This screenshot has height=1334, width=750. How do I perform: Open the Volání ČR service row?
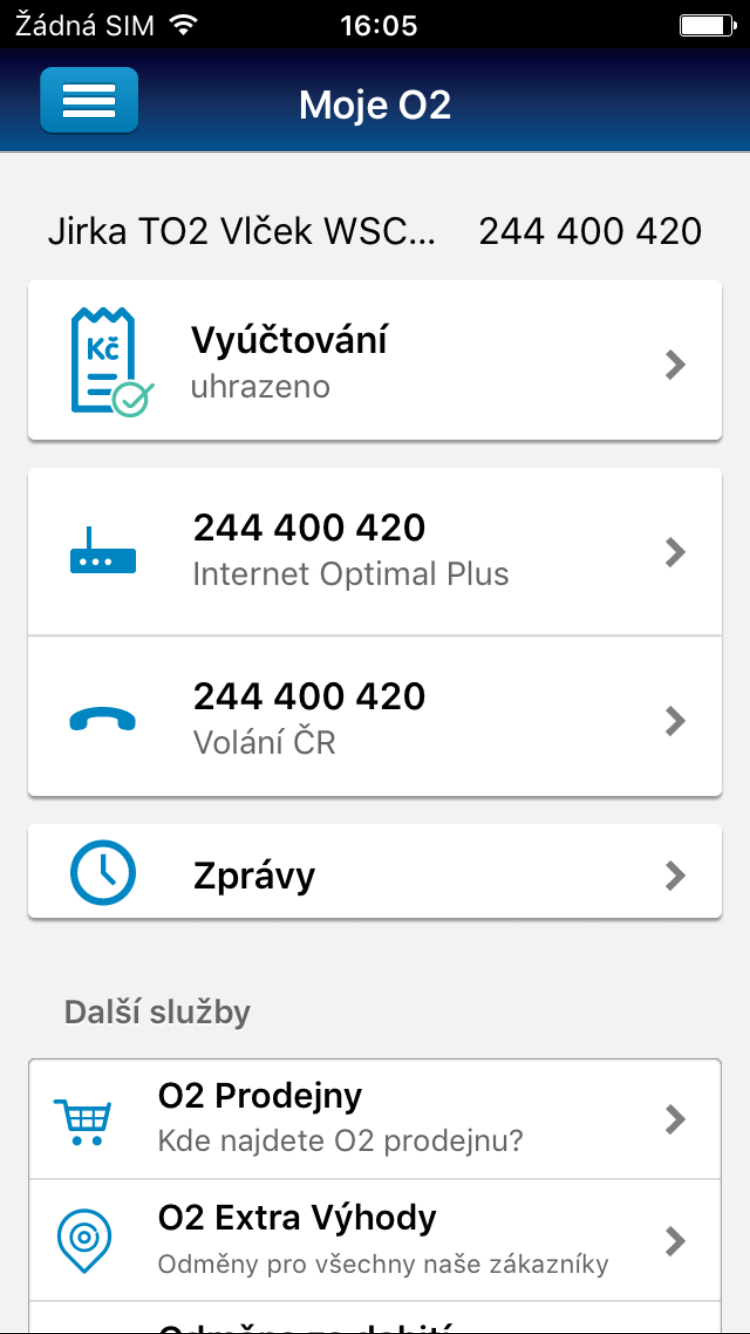(375, 716)
